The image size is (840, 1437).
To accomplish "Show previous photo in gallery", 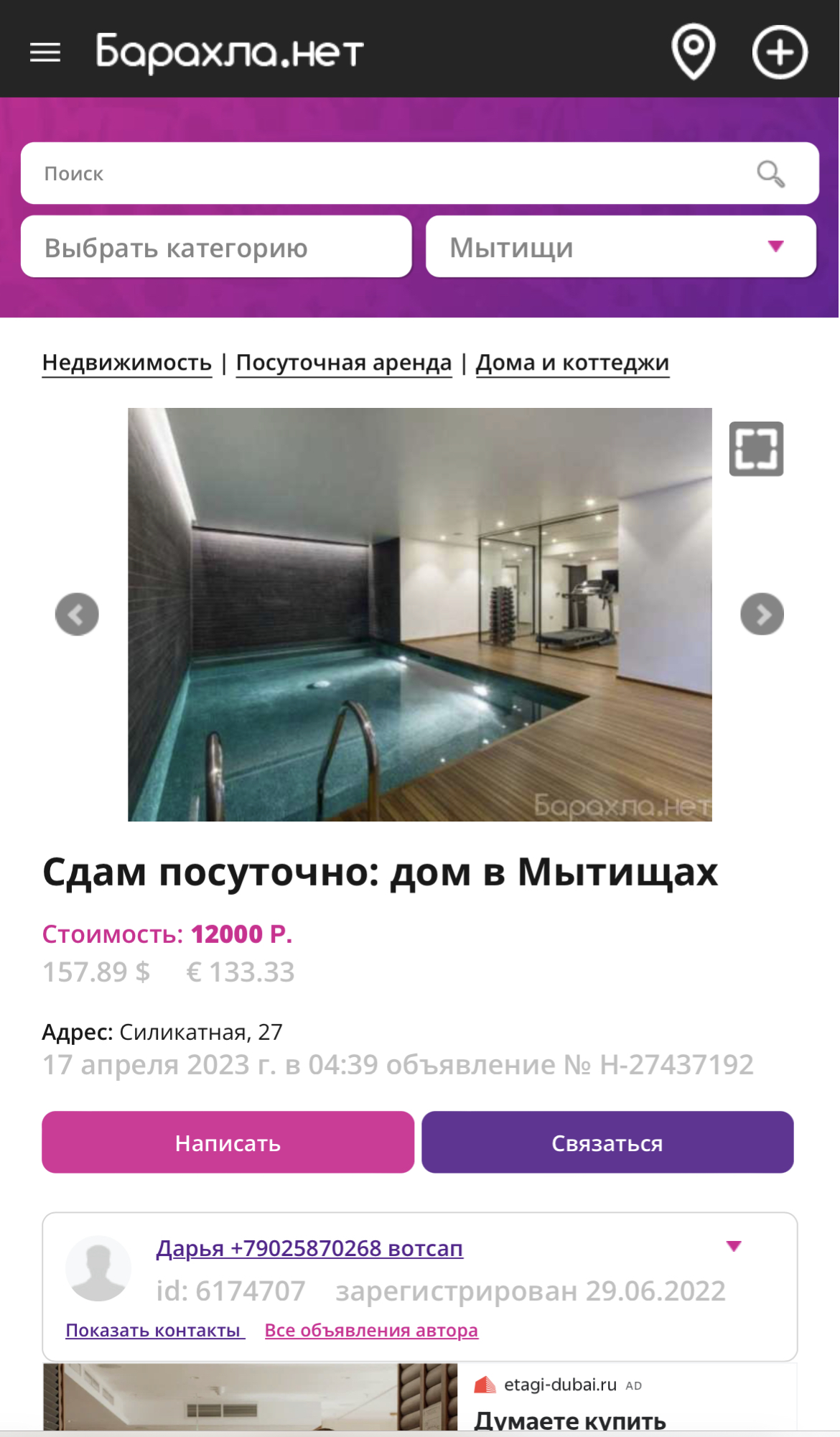I will [77, 614].
